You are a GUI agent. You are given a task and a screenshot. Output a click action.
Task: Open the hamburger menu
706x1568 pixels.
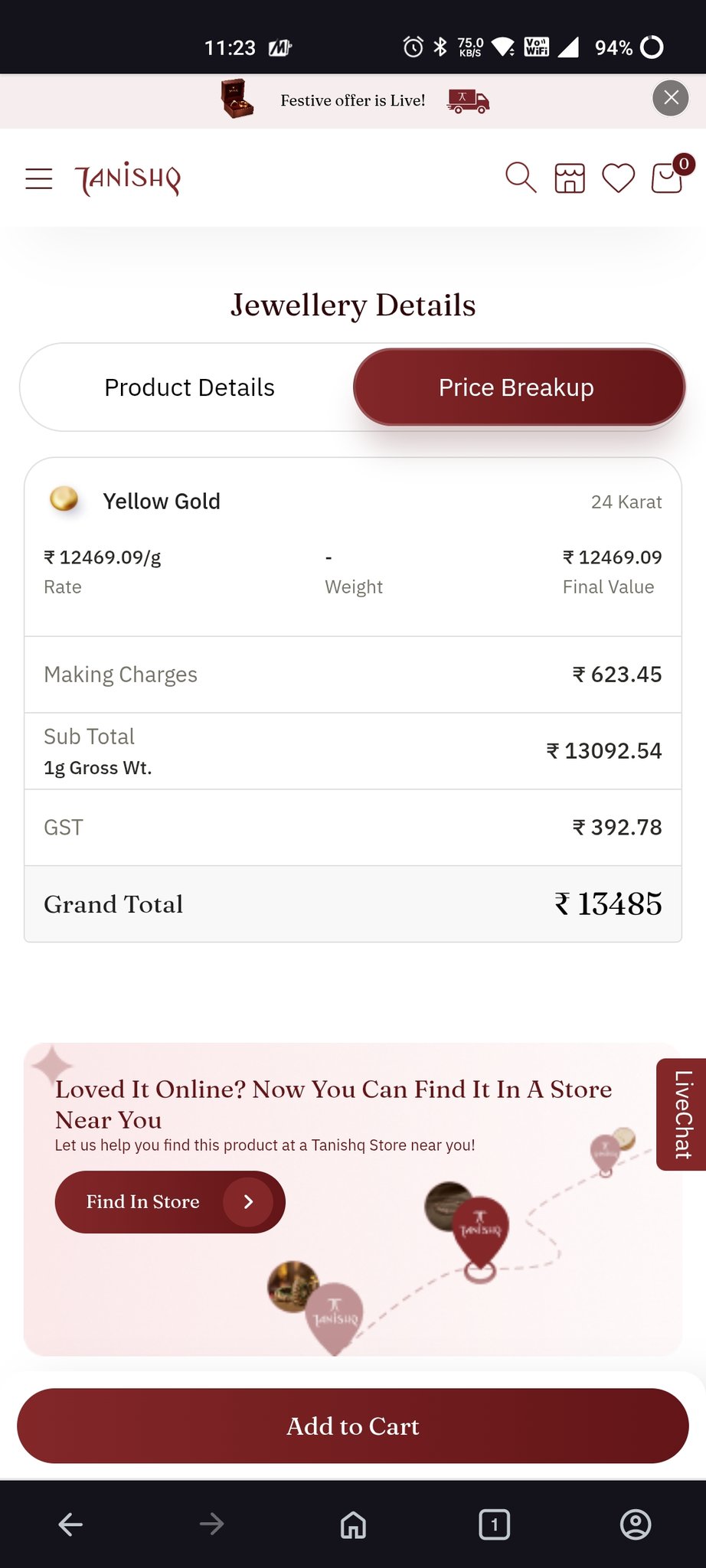point(39,179)
